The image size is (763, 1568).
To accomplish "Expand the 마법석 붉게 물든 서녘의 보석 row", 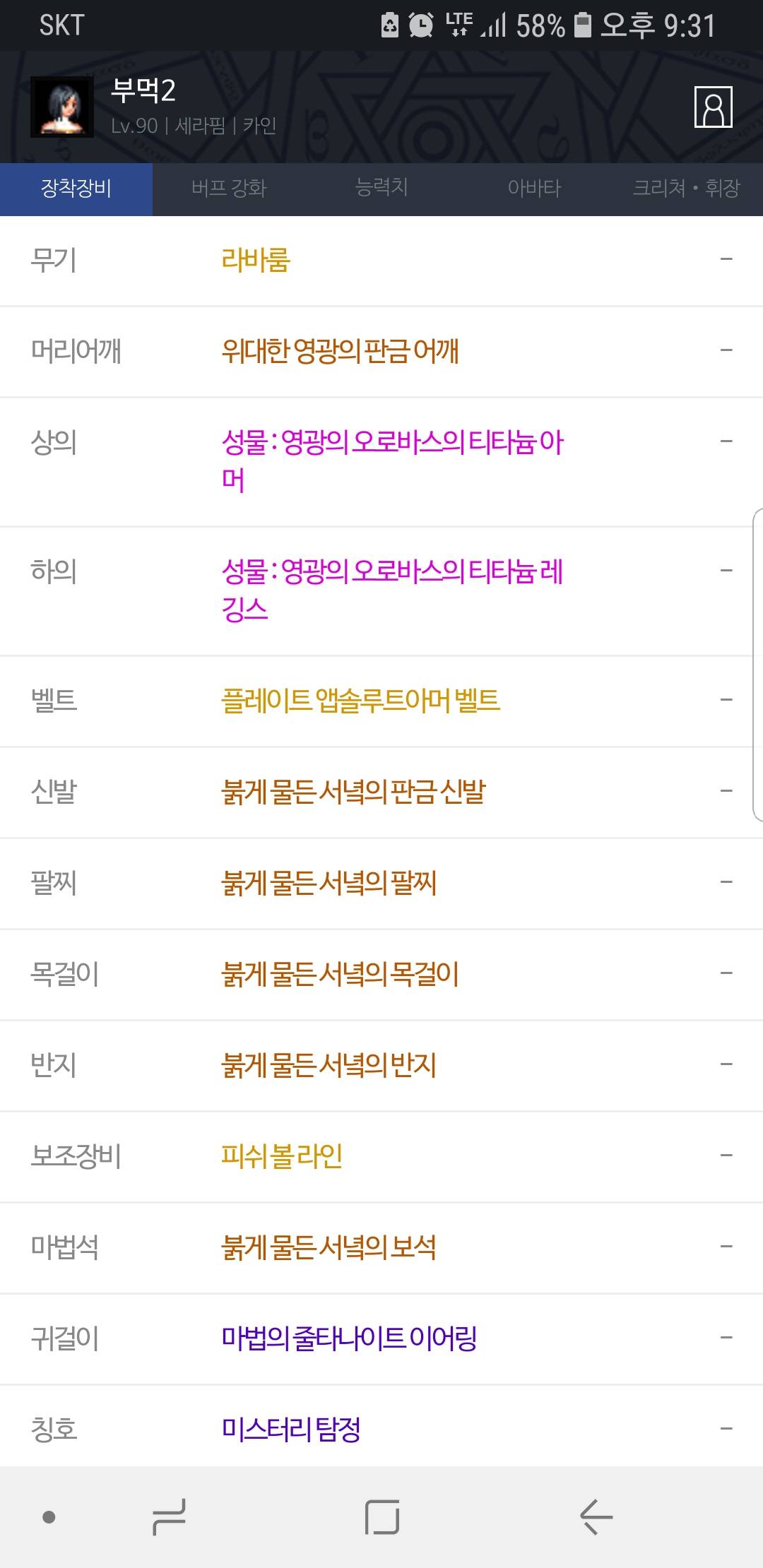I will click(x=726, y=1247).
